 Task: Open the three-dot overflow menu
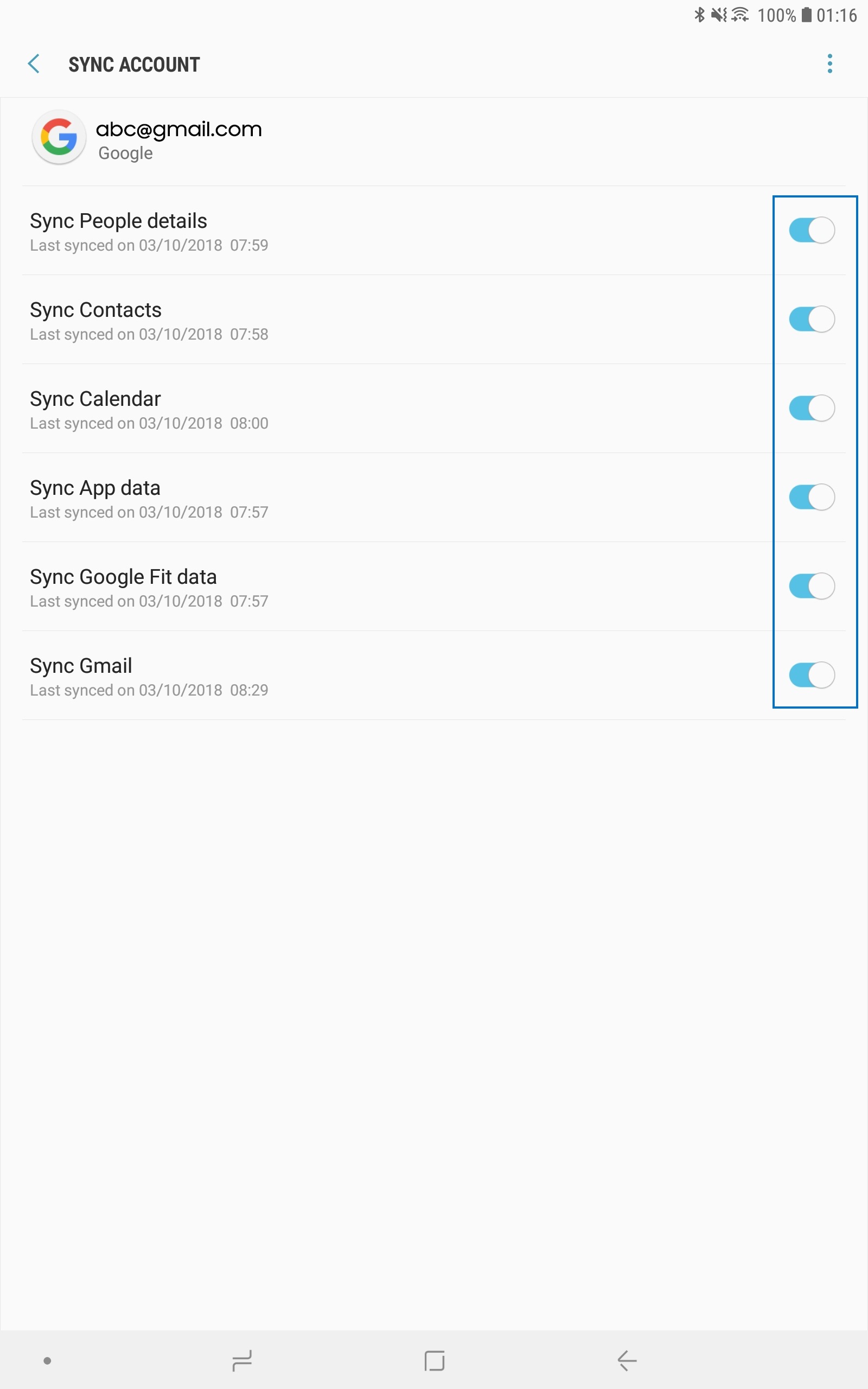pyautogui.click(x=829, y=63)
